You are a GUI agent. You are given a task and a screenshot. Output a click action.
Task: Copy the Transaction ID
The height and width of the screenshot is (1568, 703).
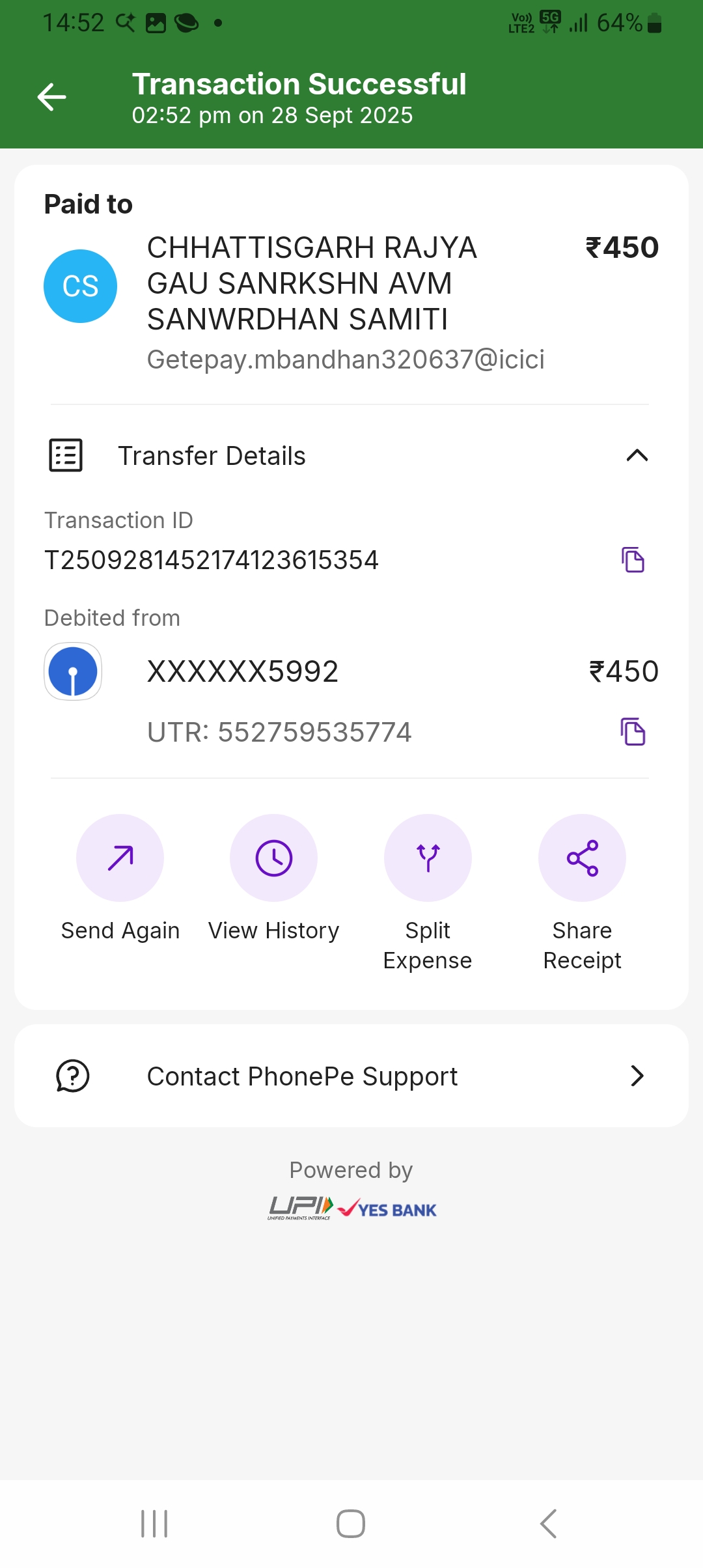(633, 560)
